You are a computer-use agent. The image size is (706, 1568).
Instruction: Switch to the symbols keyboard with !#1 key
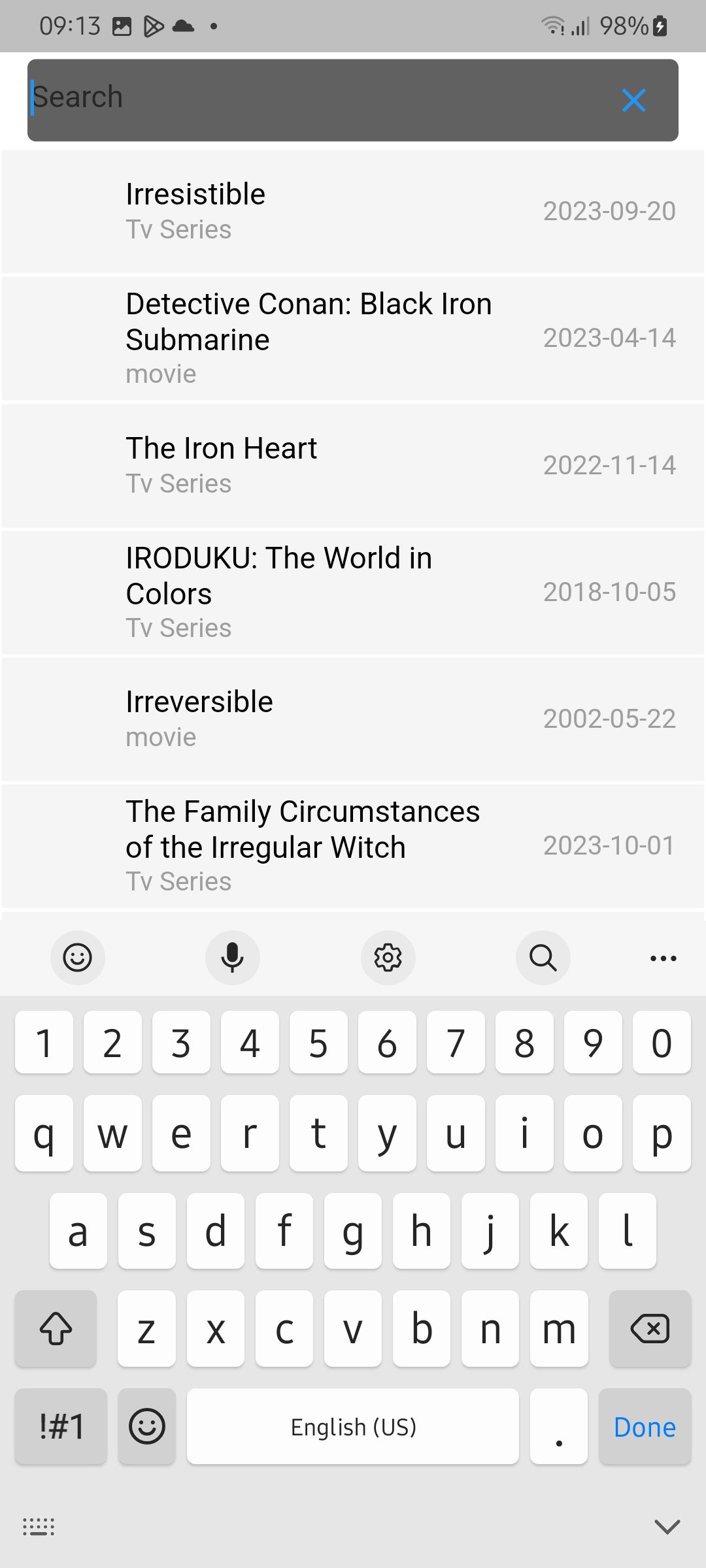[60, 1426]
